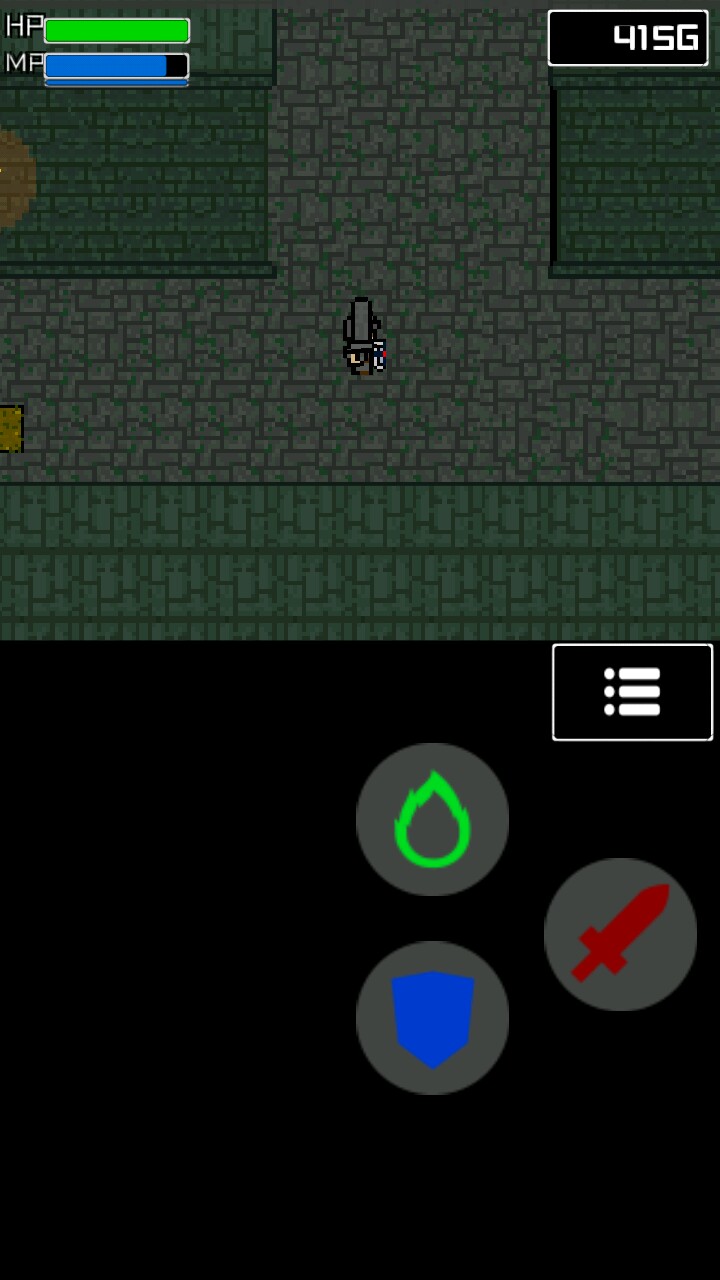
Task: Attack with the red sword button
Action: click(620, 934)
